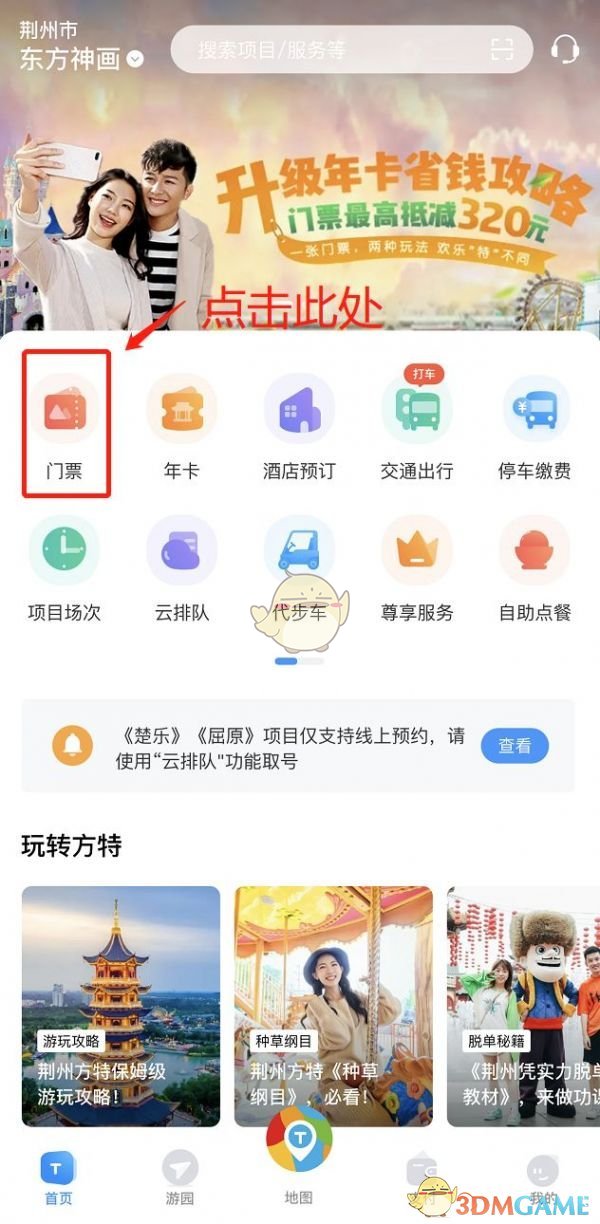This screenshot has height=1224, width=600.
Task: Go to 交通出行 transportation
Action: [x=417, y=423]
